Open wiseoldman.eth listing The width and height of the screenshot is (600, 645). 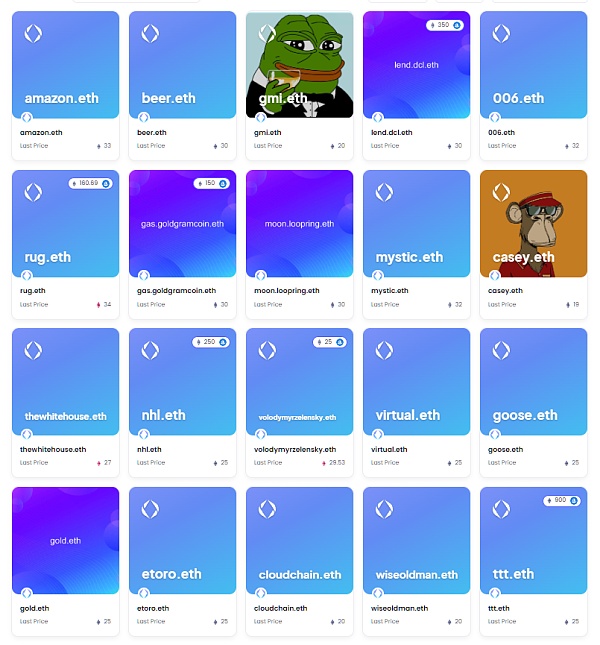click(416, 541)
